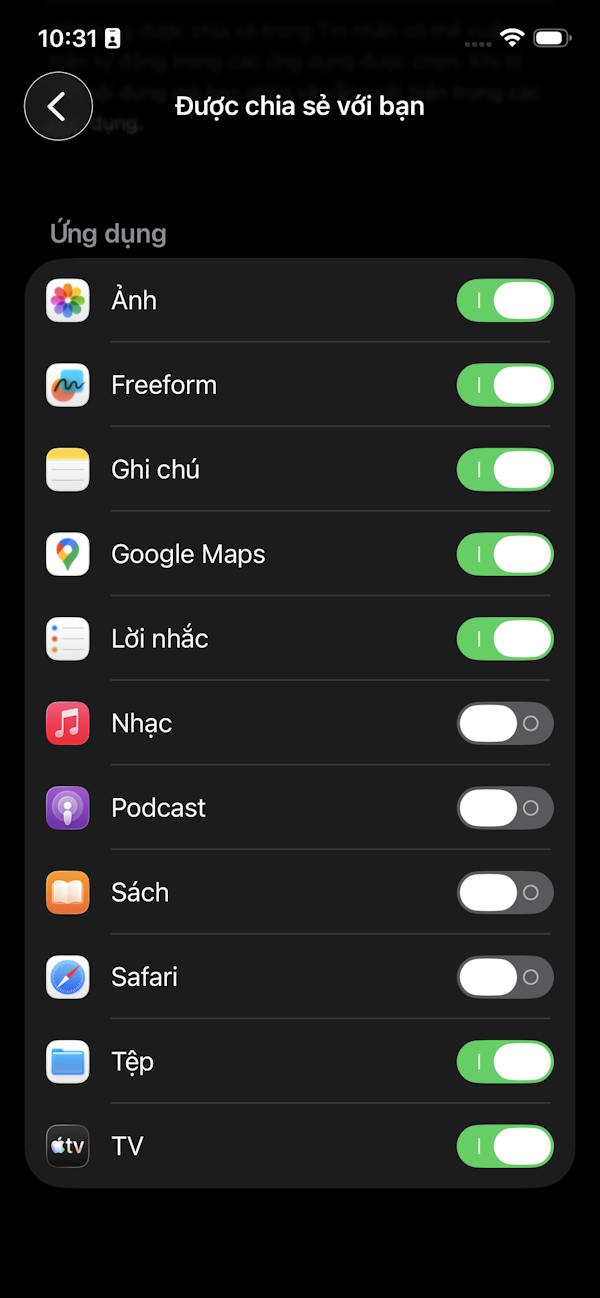Enable the Sách toggle
This screenshot has height=1298, width=600.
point(504,892)
